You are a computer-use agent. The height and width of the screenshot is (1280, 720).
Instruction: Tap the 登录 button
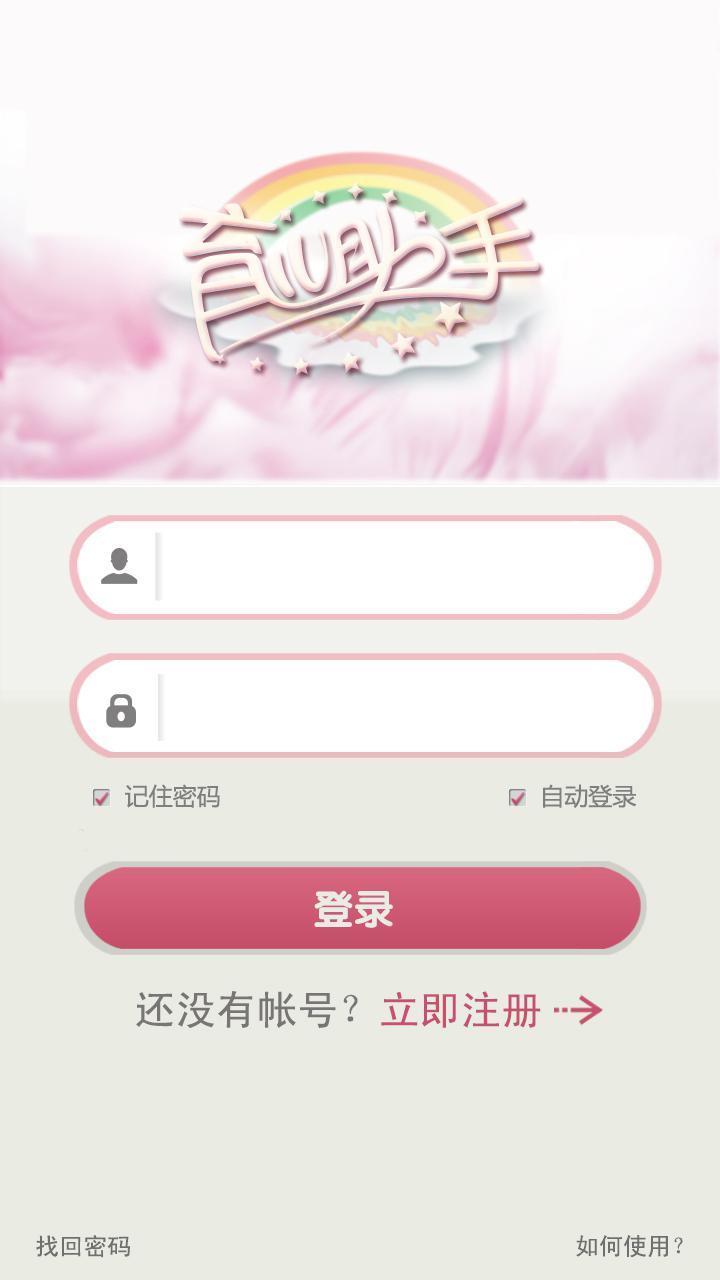point(361,908)
